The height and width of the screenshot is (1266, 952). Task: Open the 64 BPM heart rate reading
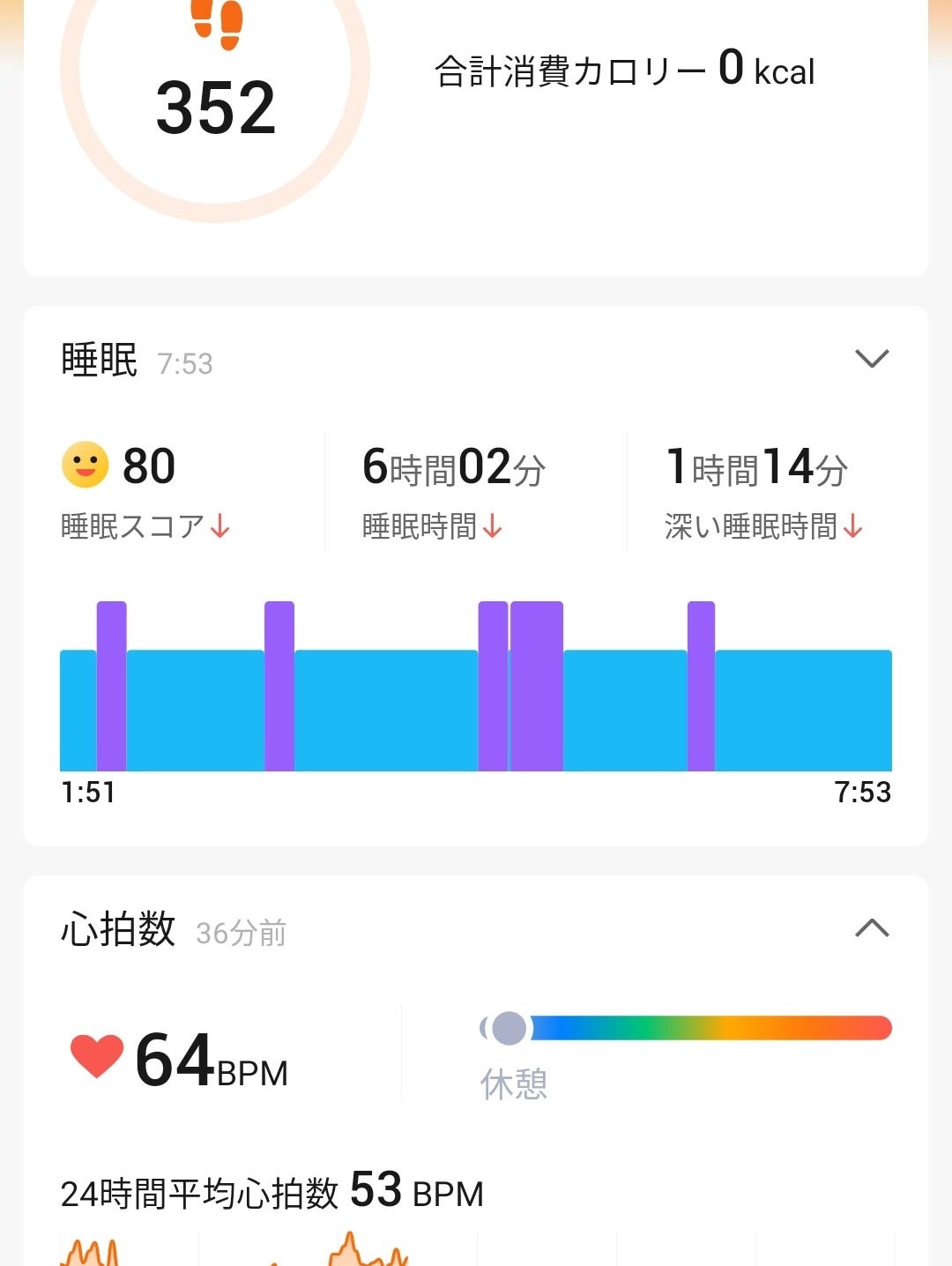click(180, 1059)
